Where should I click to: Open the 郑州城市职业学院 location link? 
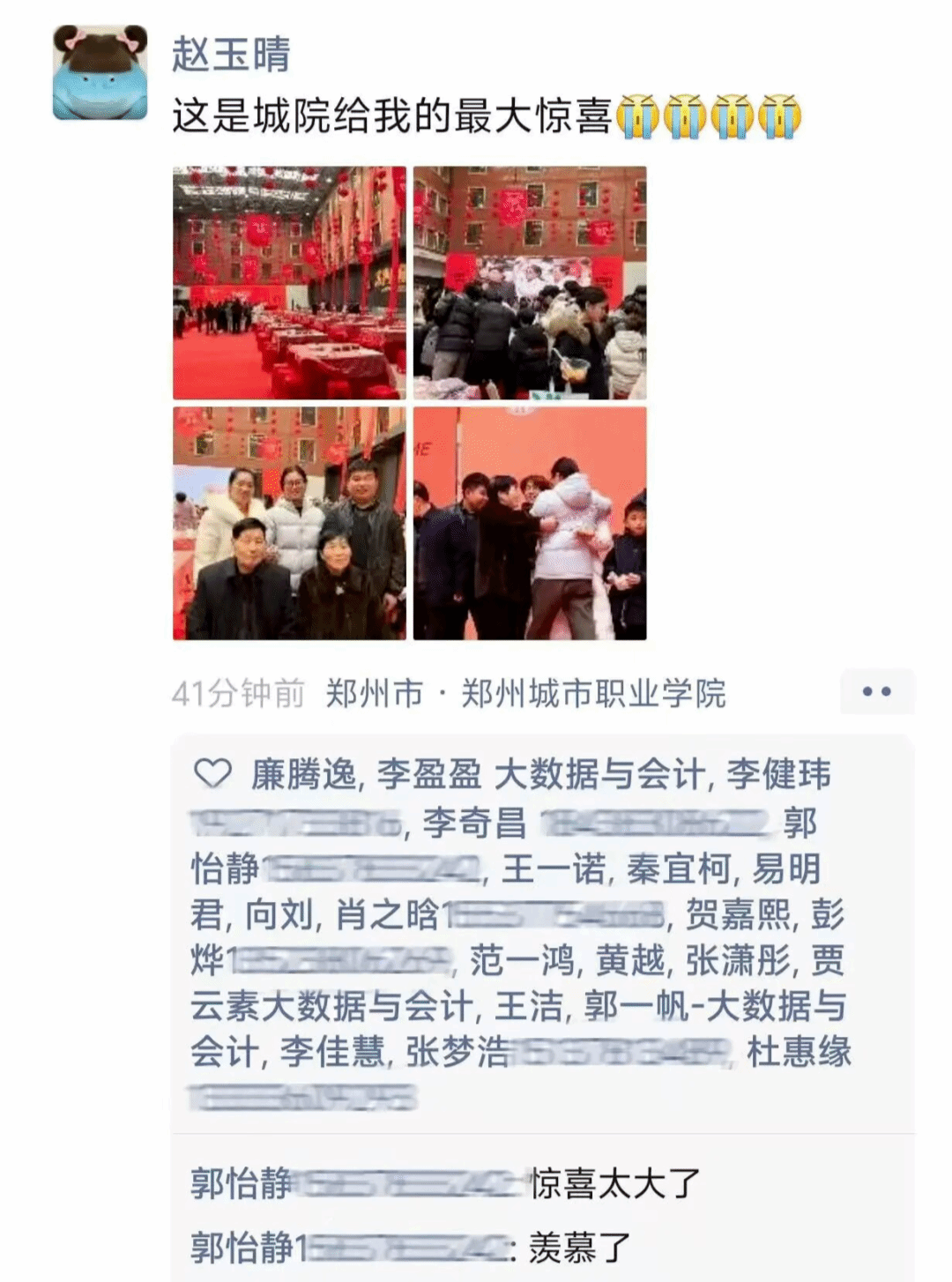coord(592,694)
